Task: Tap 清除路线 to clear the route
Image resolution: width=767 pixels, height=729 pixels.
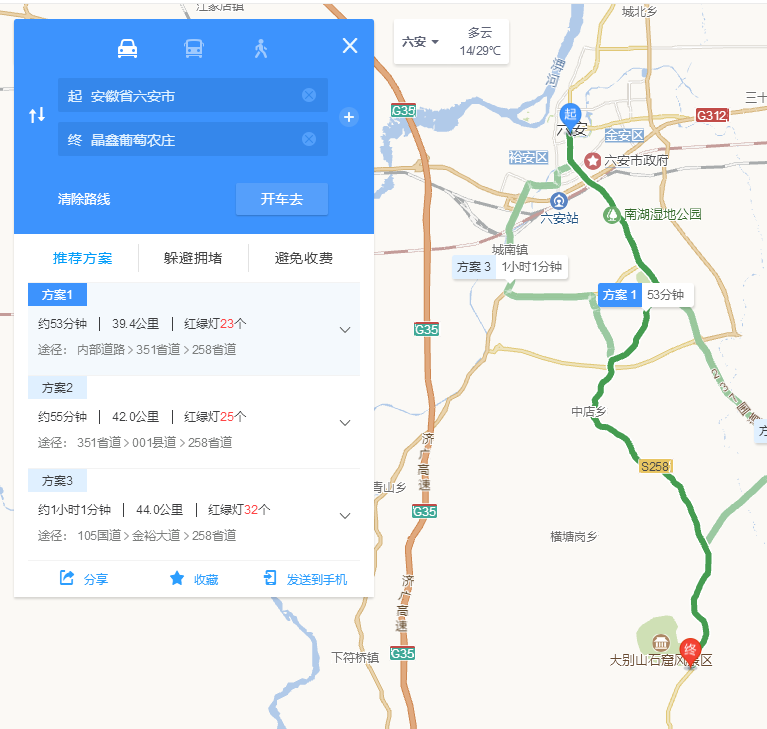Action: coord(84,199)
